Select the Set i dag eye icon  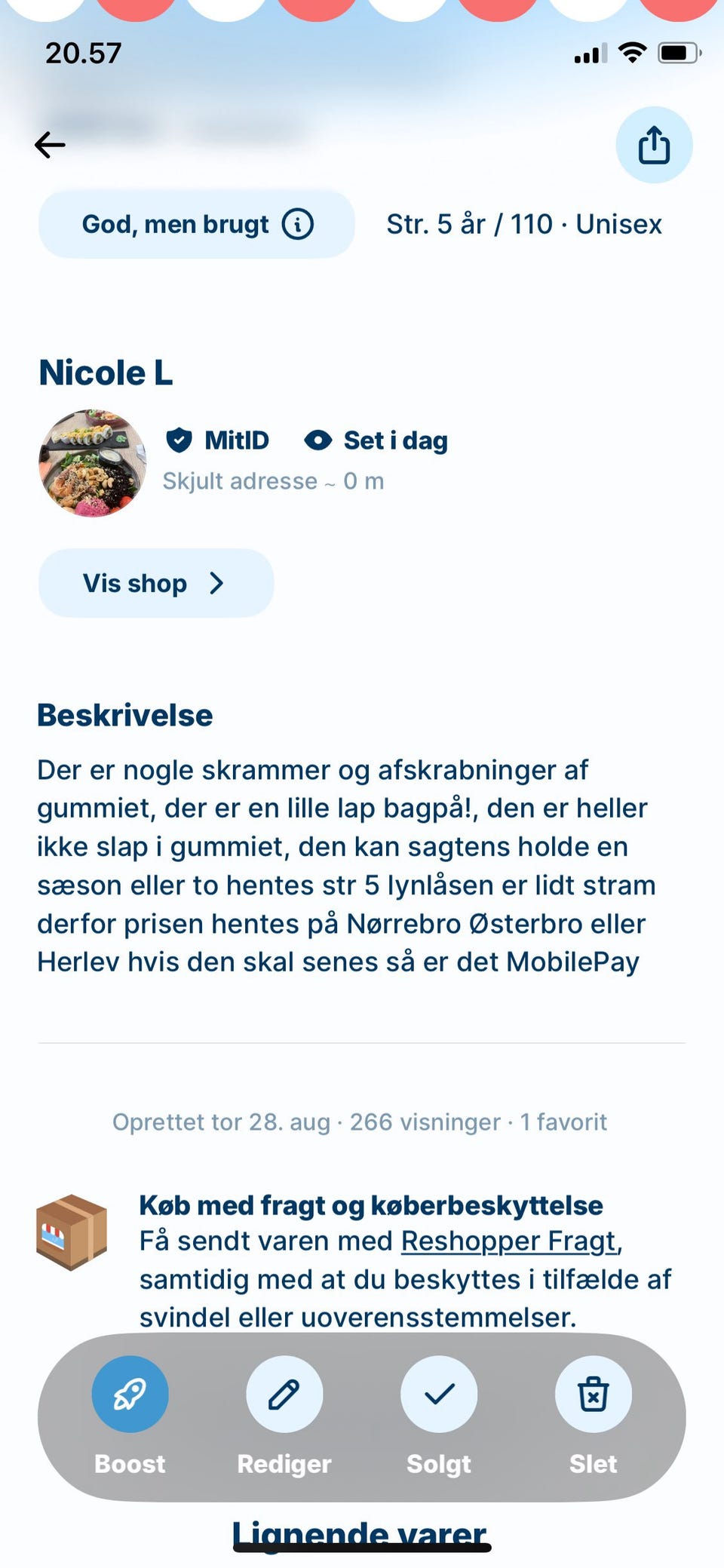click(318, 440)
